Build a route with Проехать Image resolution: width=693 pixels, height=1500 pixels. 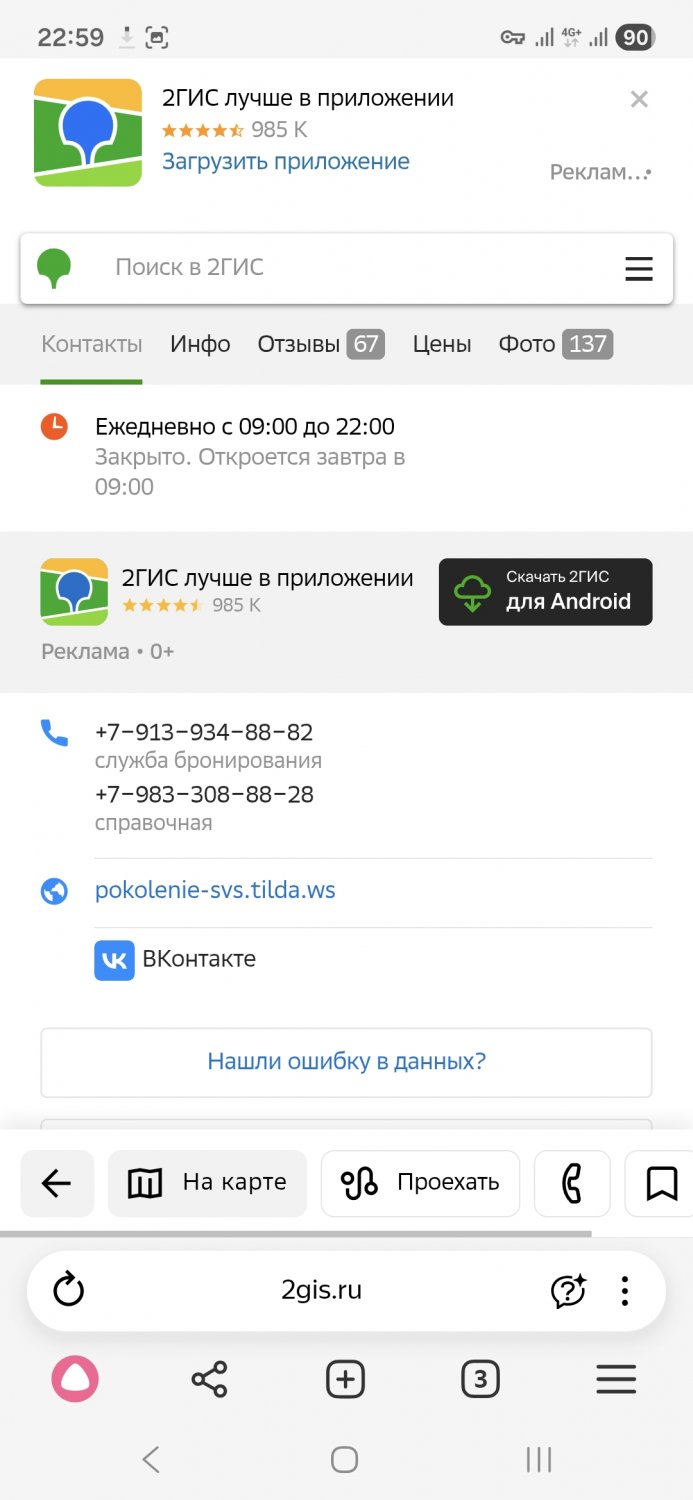point(420,1183)
